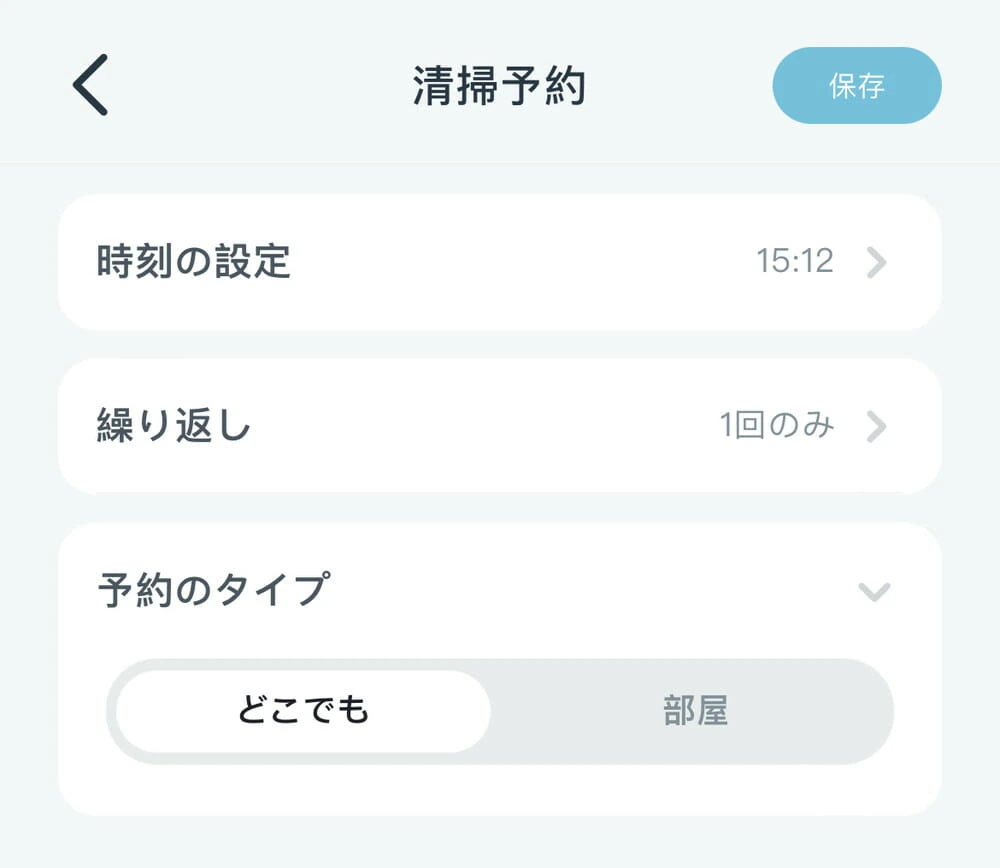The image size is (1000, 868).
Task: Switch to 部屋 reservation type
Action: tap(695, 711)
